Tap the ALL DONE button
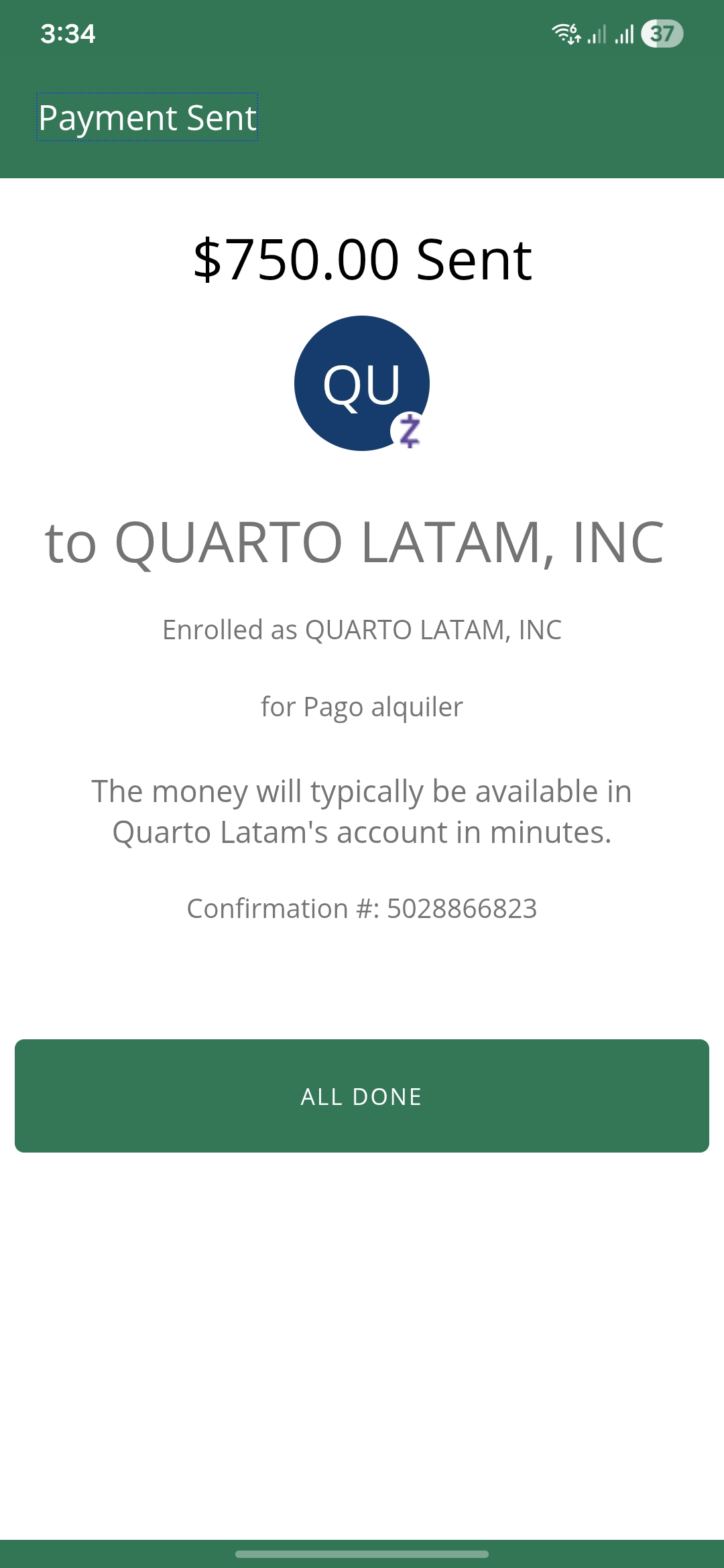The height and width of the screenshot is (1568, 724). [362, 1096]
